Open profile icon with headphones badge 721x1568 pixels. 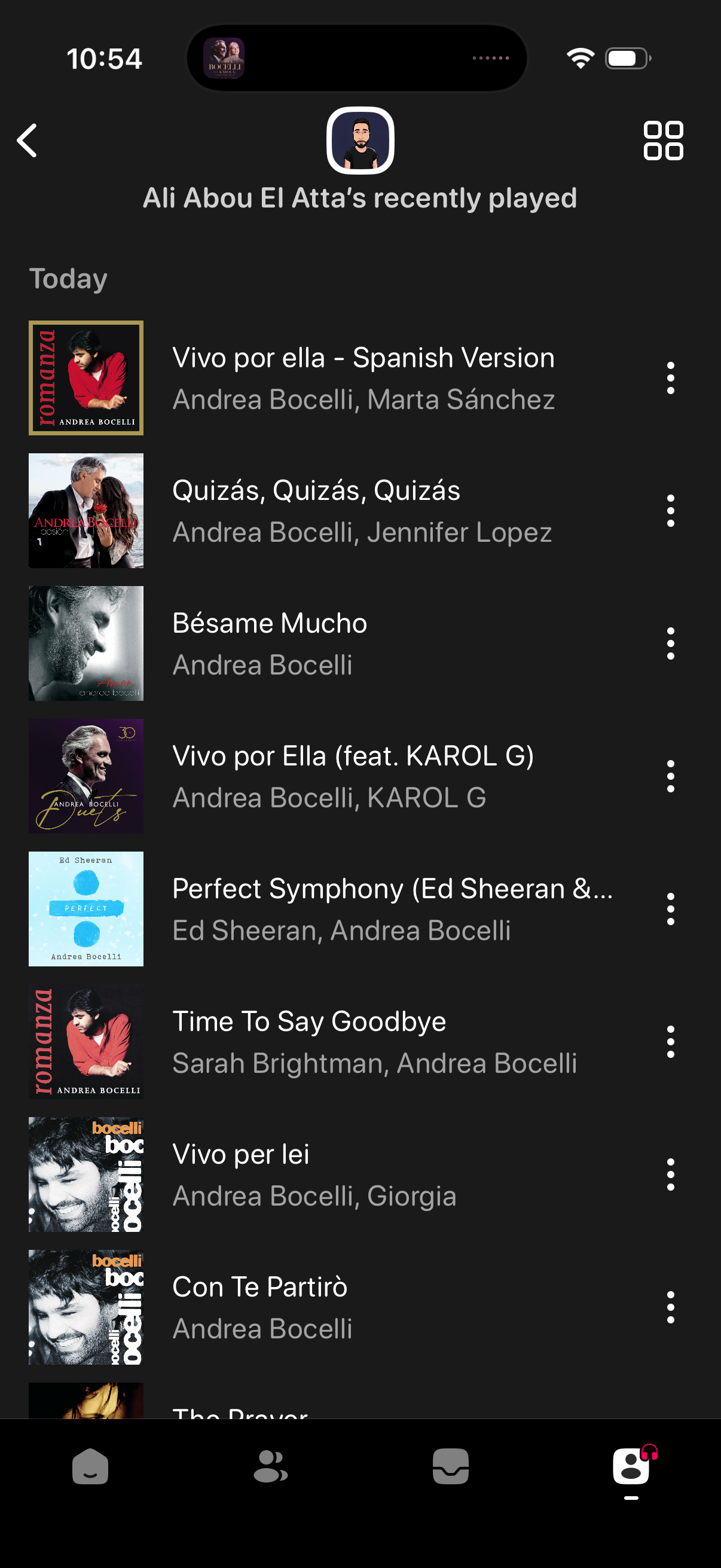coord(631,1468)
